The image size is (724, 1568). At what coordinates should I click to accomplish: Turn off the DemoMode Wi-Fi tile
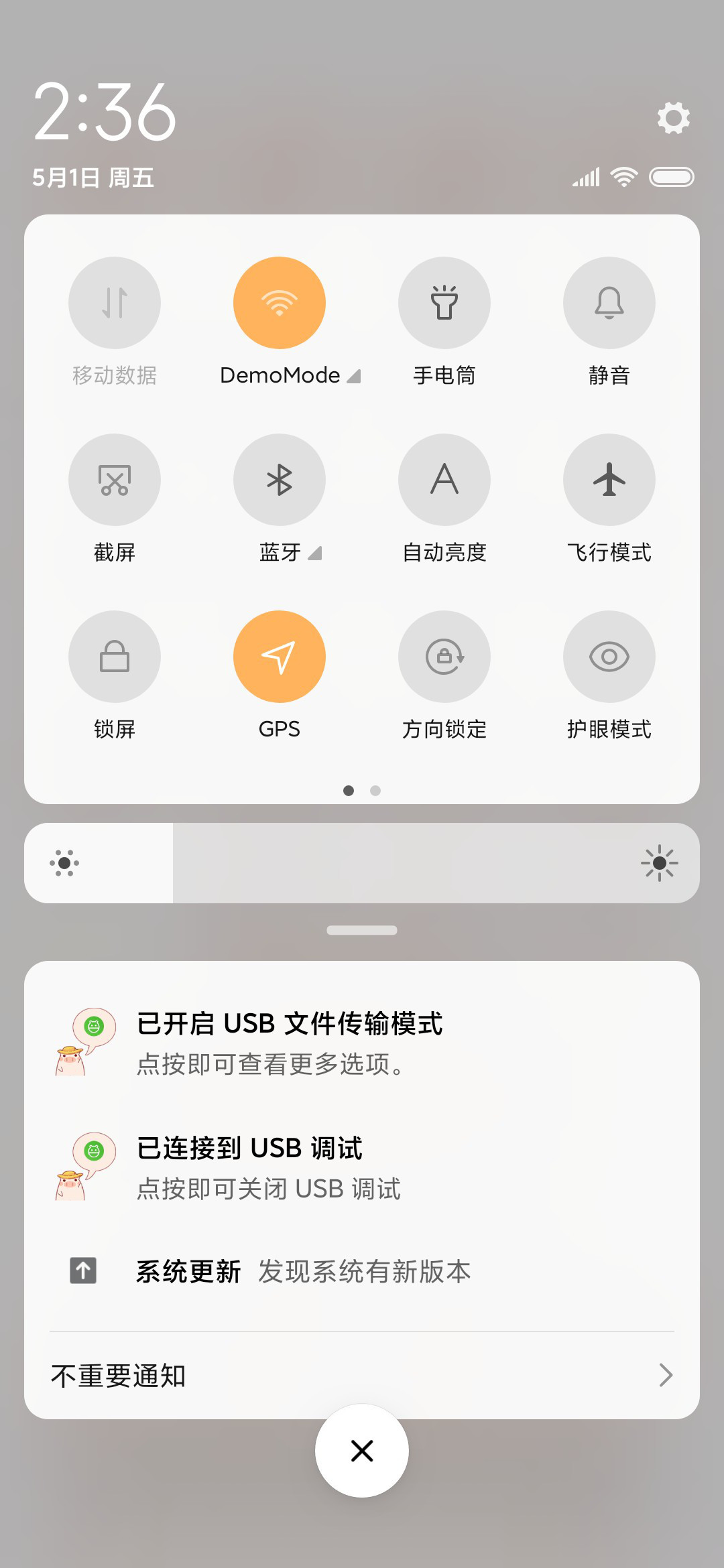point(280,303)
